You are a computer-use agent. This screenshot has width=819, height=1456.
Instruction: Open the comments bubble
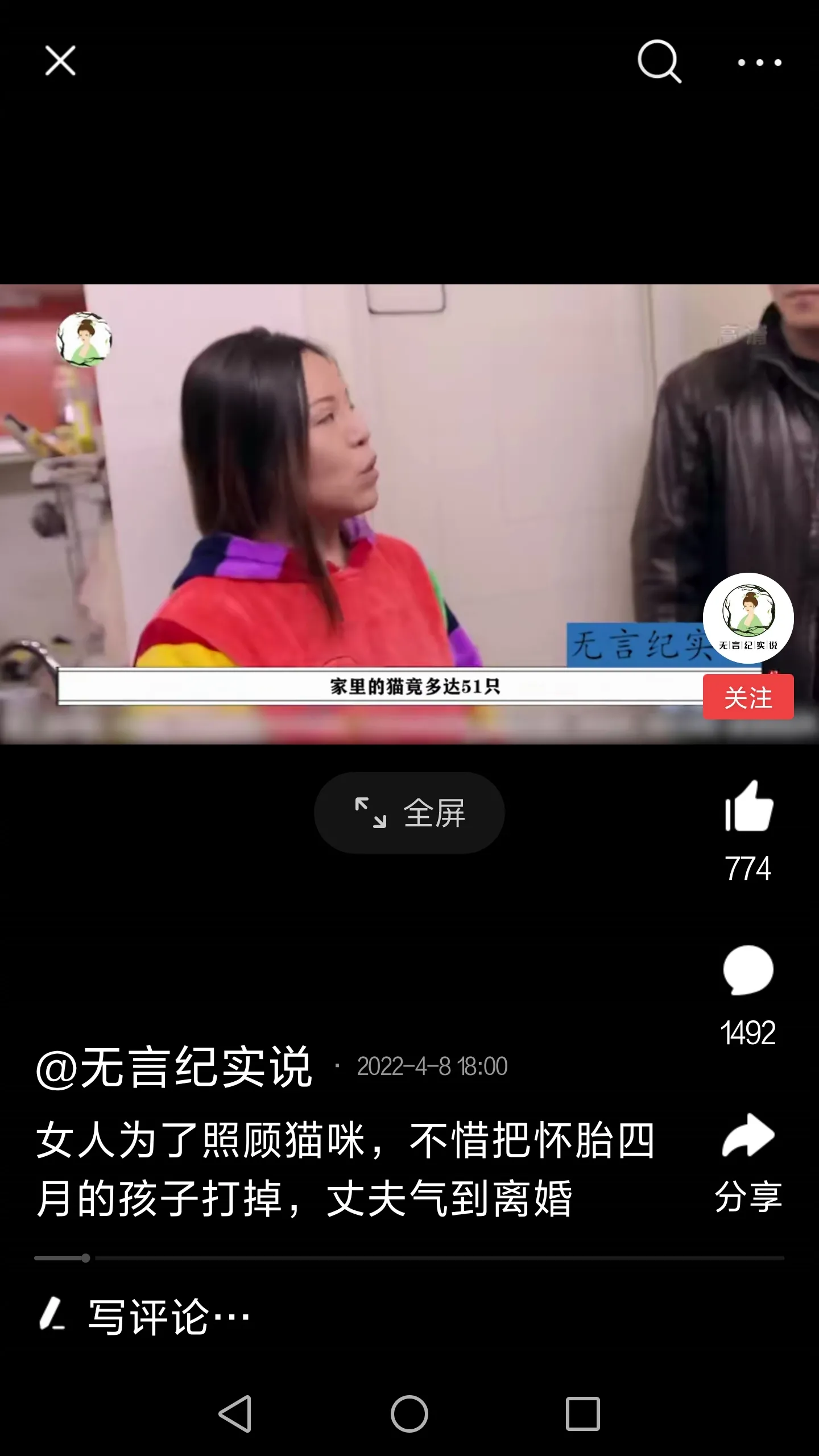click(748, 970)
